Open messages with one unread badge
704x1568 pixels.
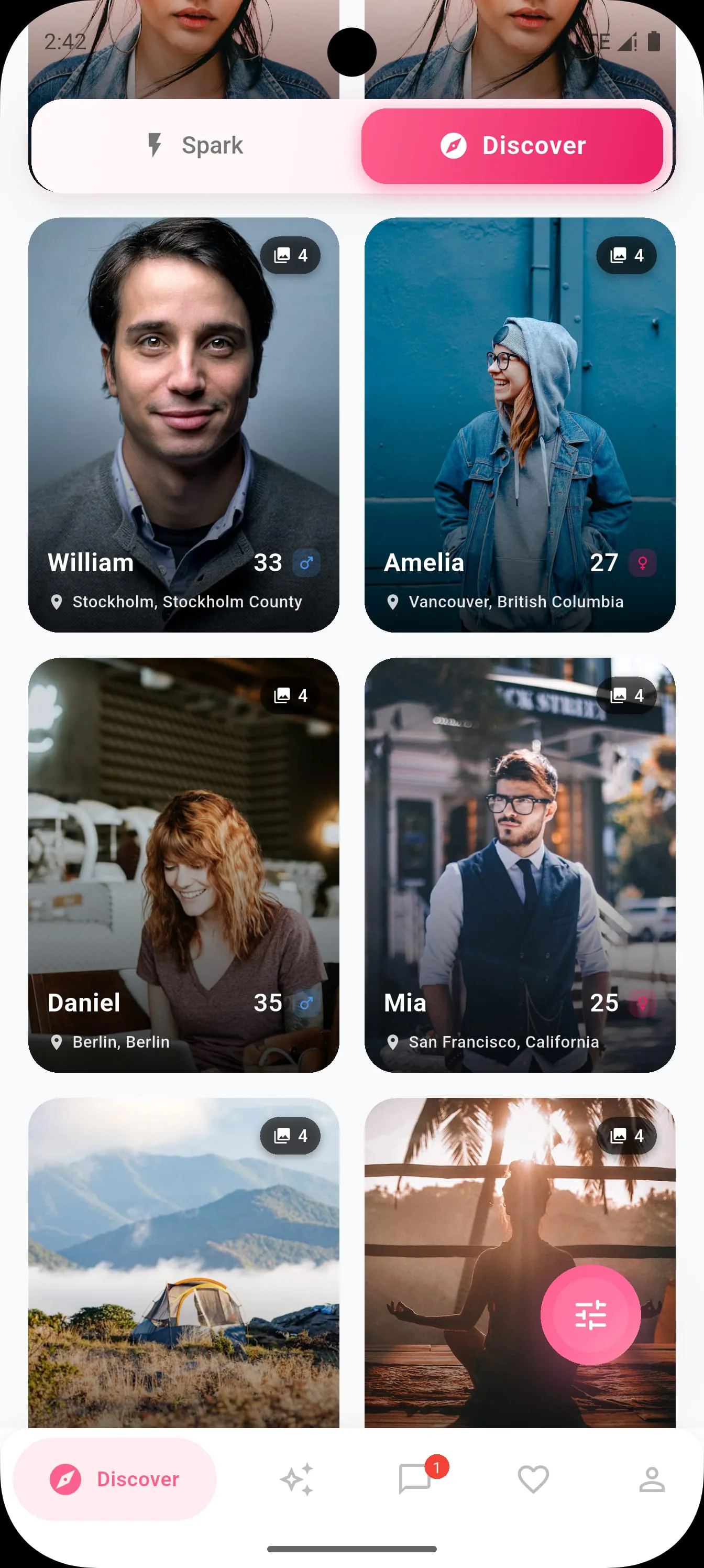point(415,1478)
